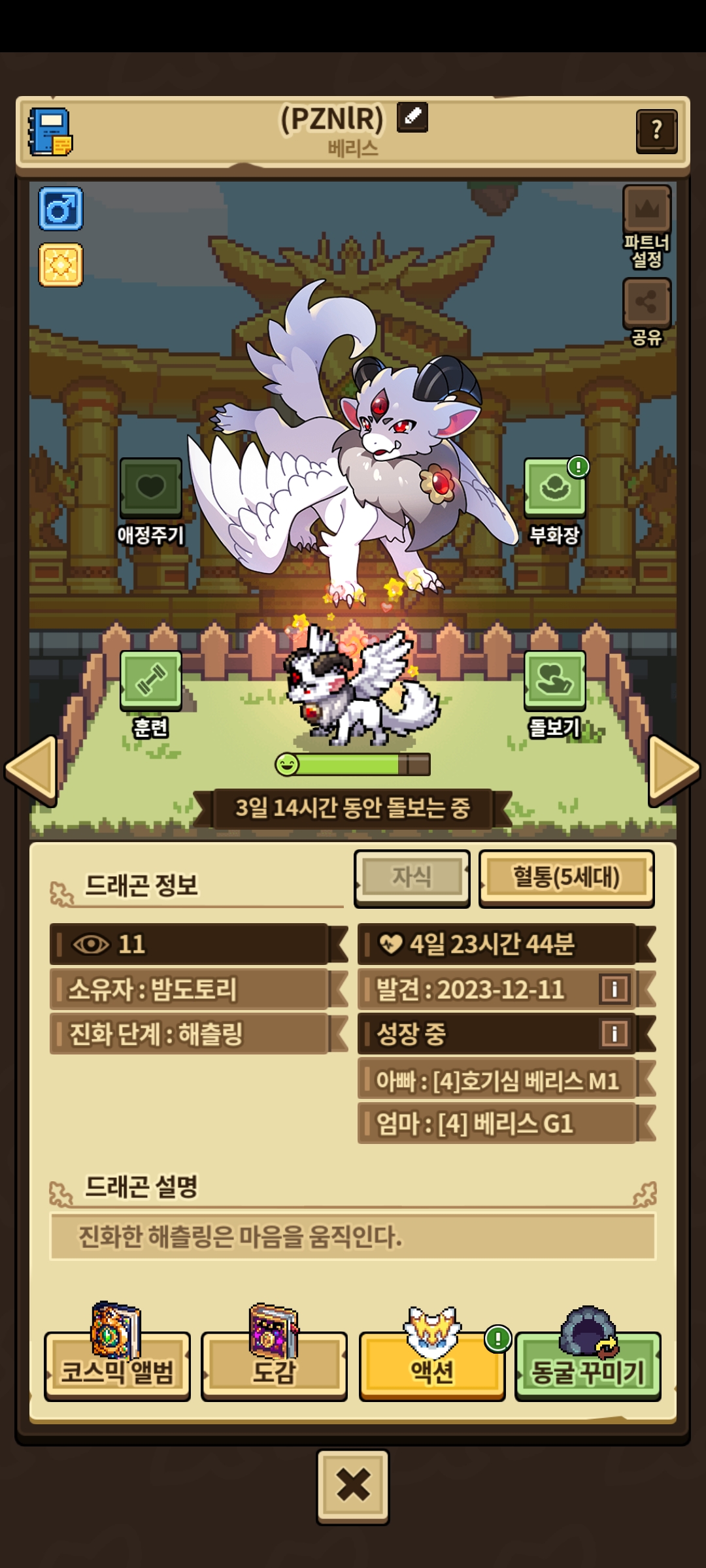Share this dragon via 공유

point(647,302)
